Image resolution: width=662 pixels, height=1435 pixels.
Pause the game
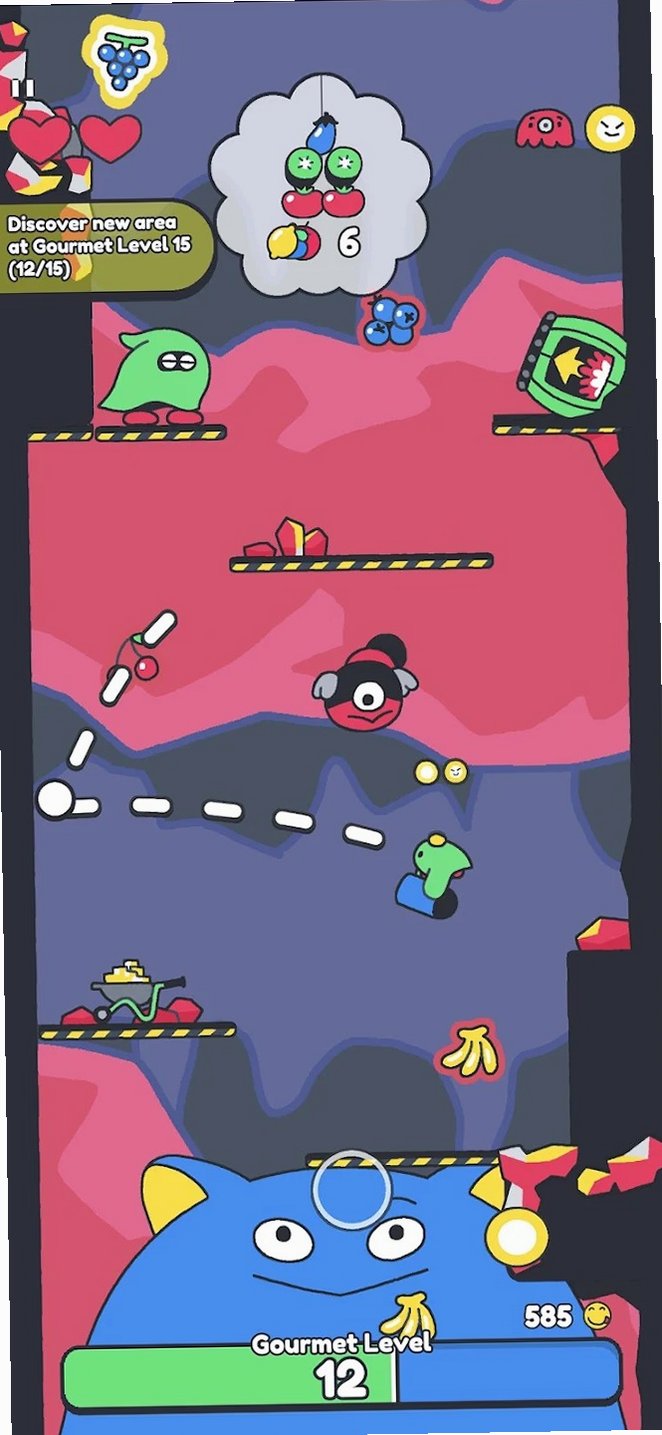coord(23,88)
